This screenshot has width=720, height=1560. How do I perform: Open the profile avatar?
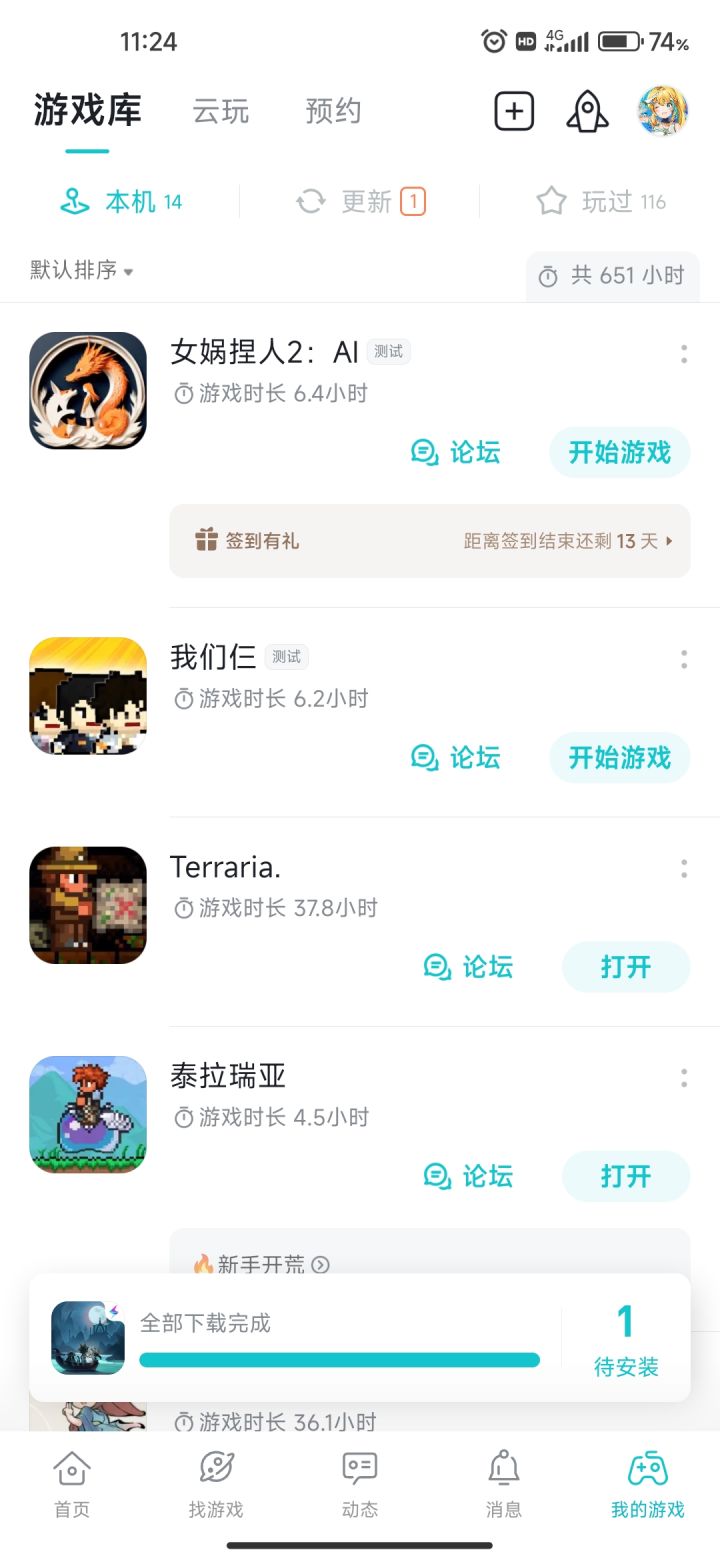pyautogui.click(x=663, y=111)
